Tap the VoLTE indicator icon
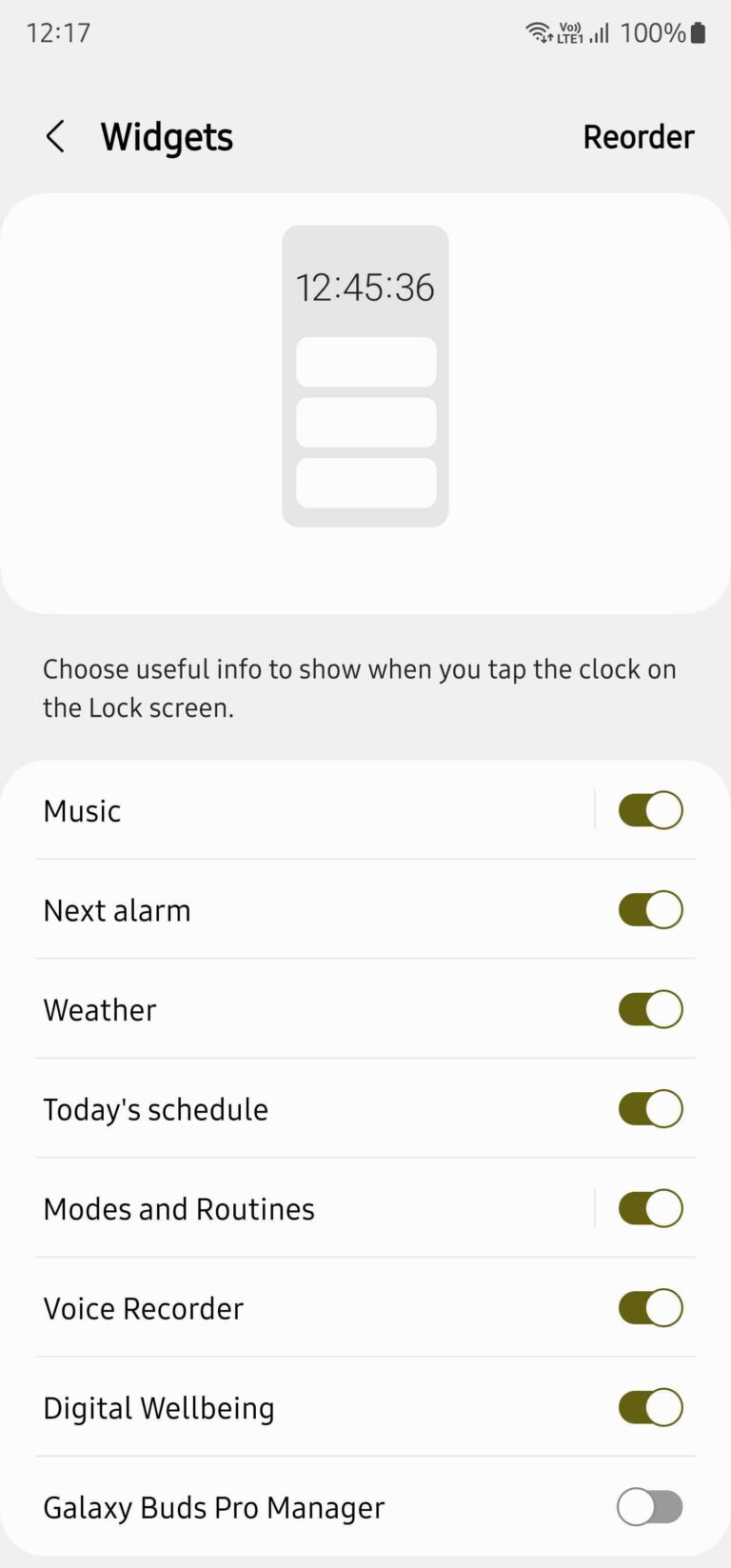The height and width of the screenshot is (1568, 731). tap(571, 31)
